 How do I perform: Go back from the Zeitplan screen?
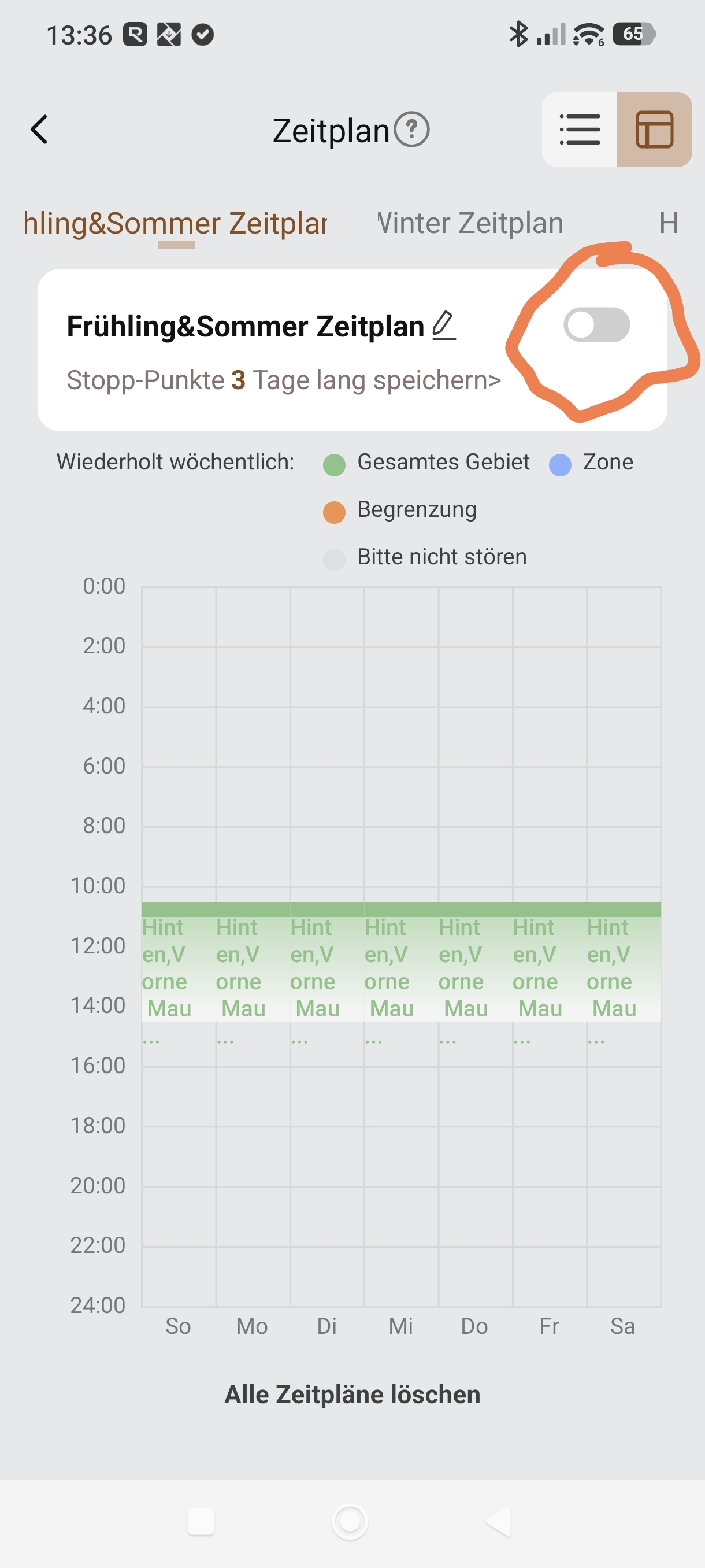click(x=39, y=130)
